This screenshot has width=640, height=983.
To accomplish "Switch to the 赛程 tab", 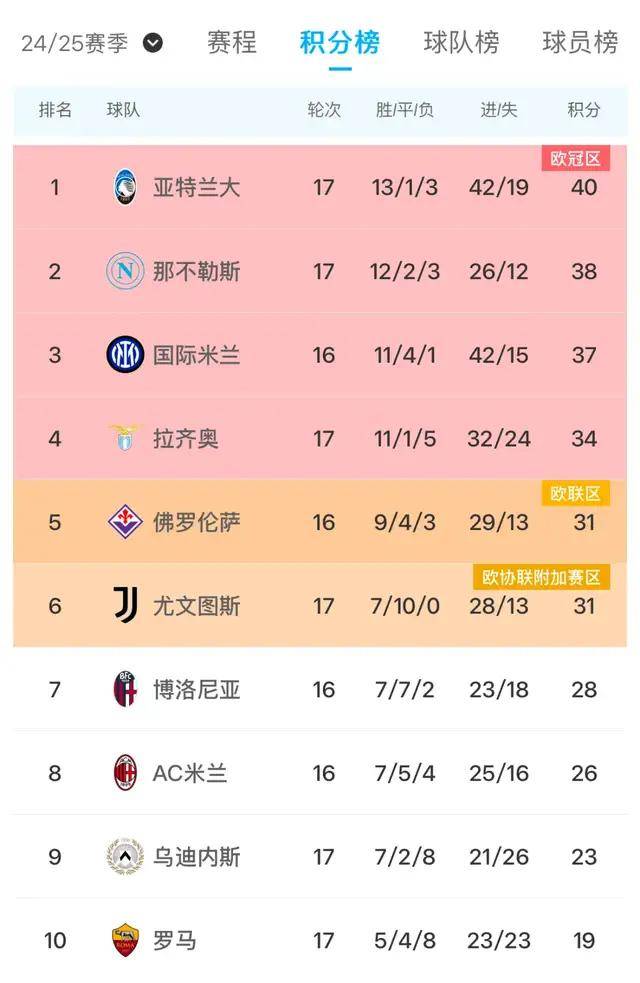I will tap(232, 43).
